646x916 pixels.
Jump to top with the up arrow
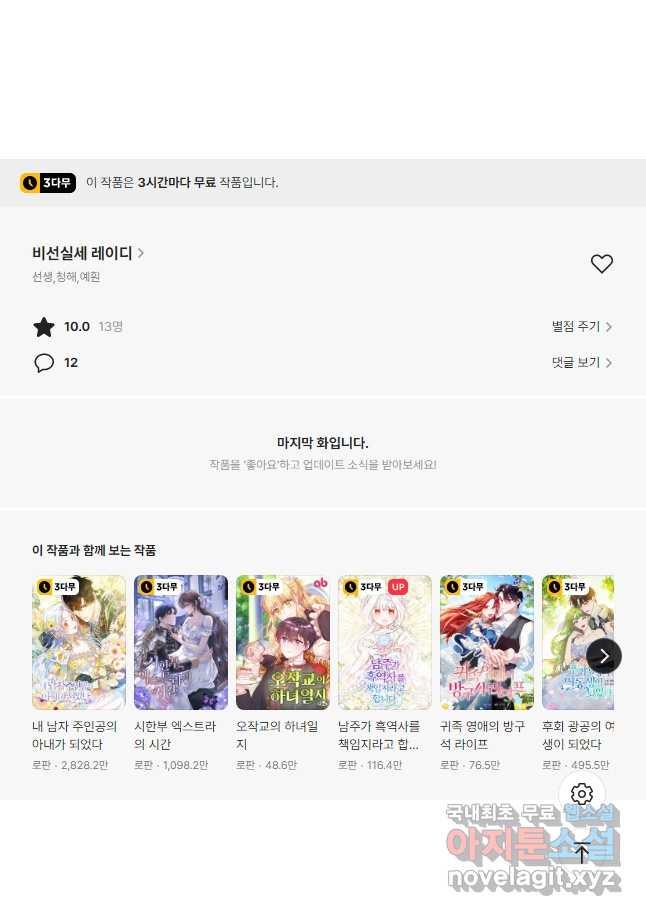[x=581, y=853]
